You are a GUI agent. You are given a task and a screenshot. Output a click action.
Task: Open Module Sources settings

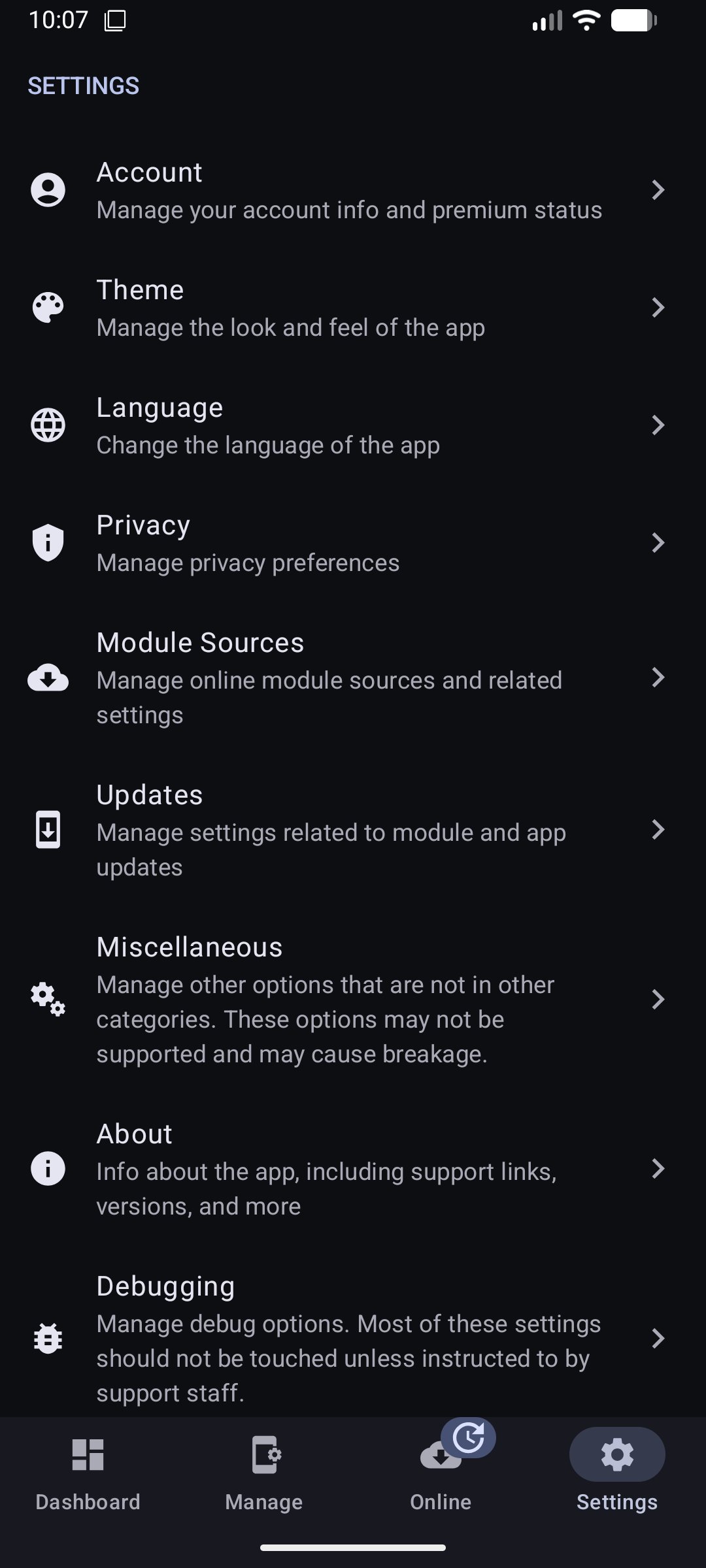tap(353, 678)
